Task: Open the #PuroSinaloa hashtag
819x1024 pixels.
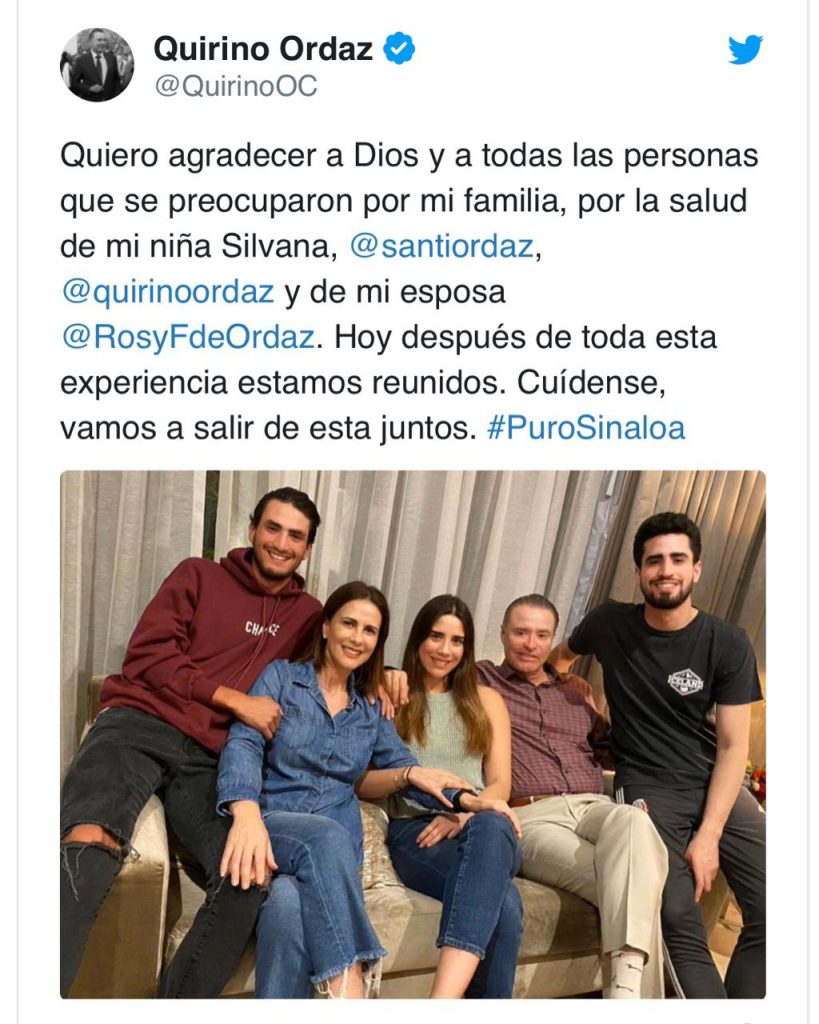Action: (x=586, y=428)
